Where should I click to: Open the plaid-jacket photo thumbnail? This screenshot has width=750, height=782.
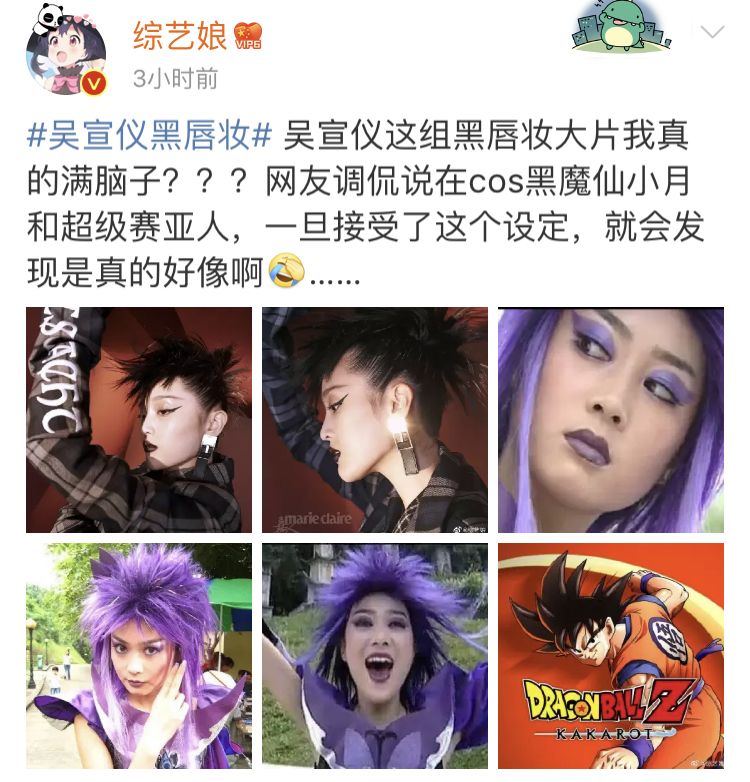pyautogui.click(x=137, y=420)
